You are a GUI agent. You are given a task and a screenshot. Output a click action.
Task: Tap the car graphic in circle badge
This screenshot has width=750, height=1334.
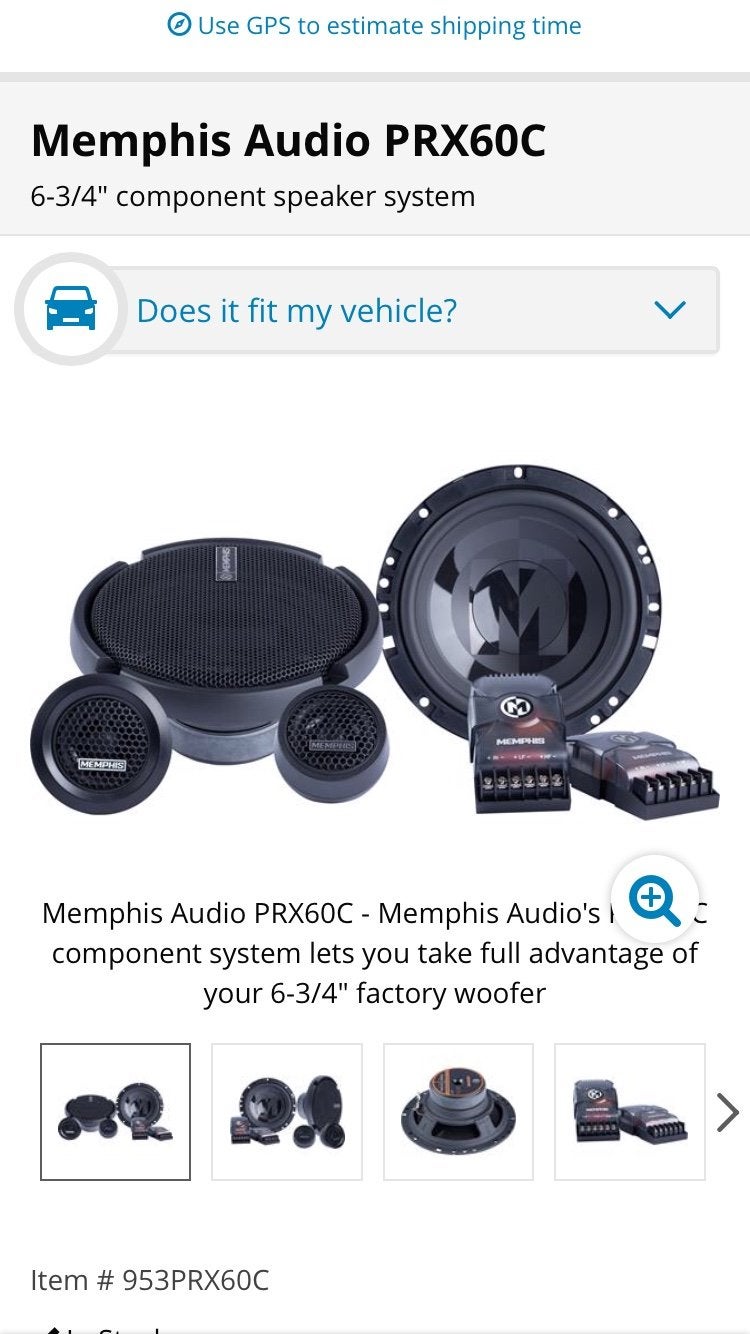tap(70, 310)
